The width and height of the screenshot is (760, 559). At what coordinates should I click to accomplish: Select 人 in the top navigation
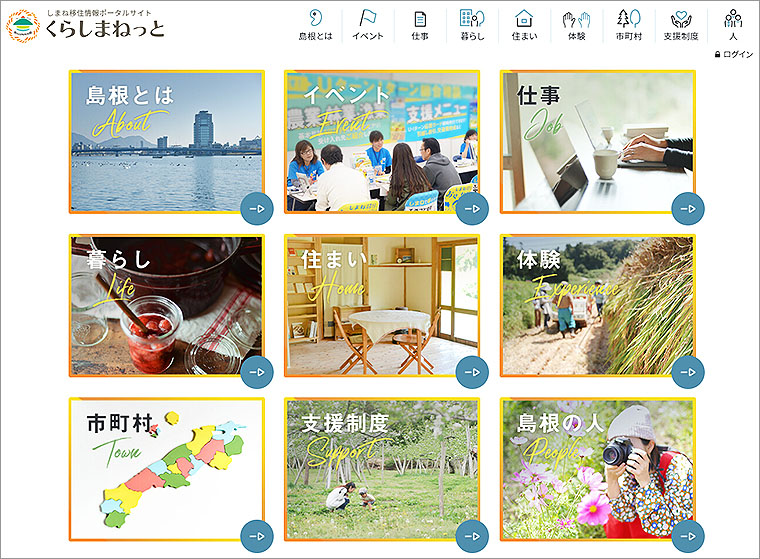[733, 24]
